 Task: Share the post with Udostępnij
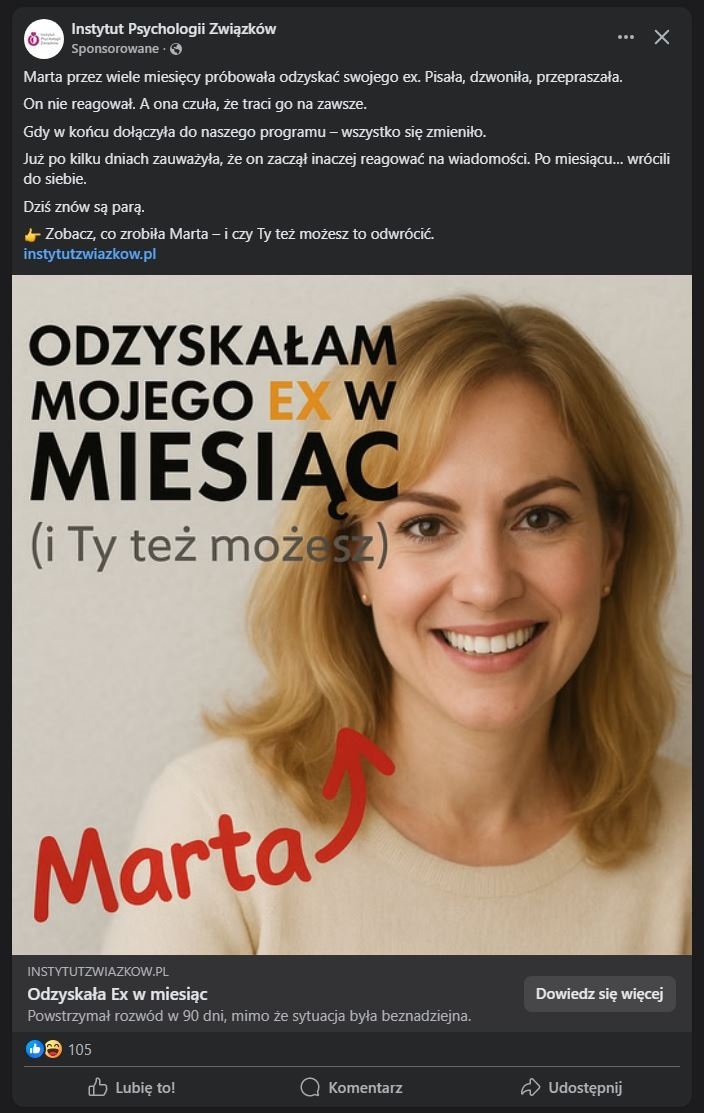[x=571, y=1087]
